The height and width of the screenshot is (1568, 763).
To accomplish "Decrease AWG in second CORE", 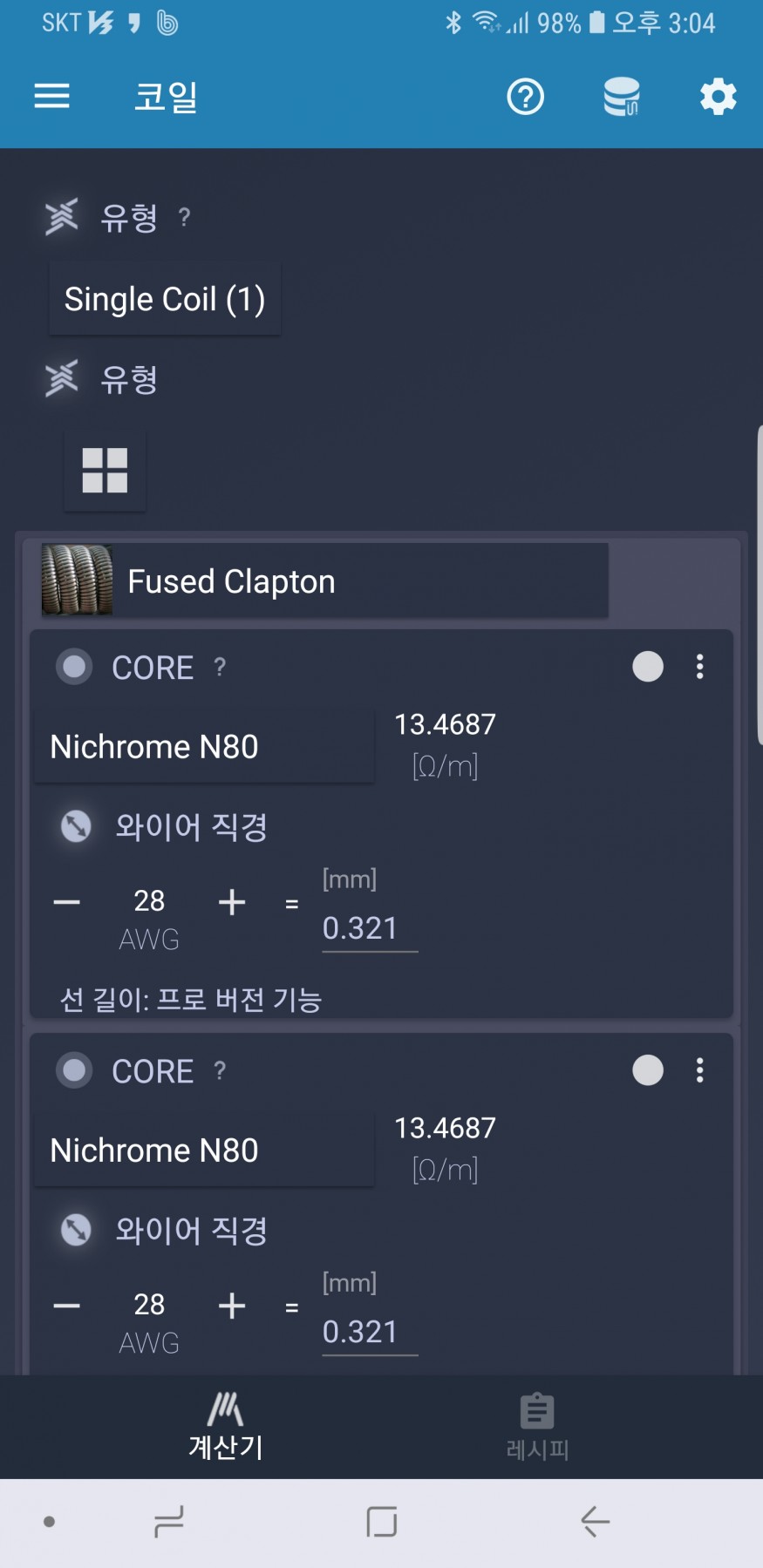I will tap(67, 1306).
